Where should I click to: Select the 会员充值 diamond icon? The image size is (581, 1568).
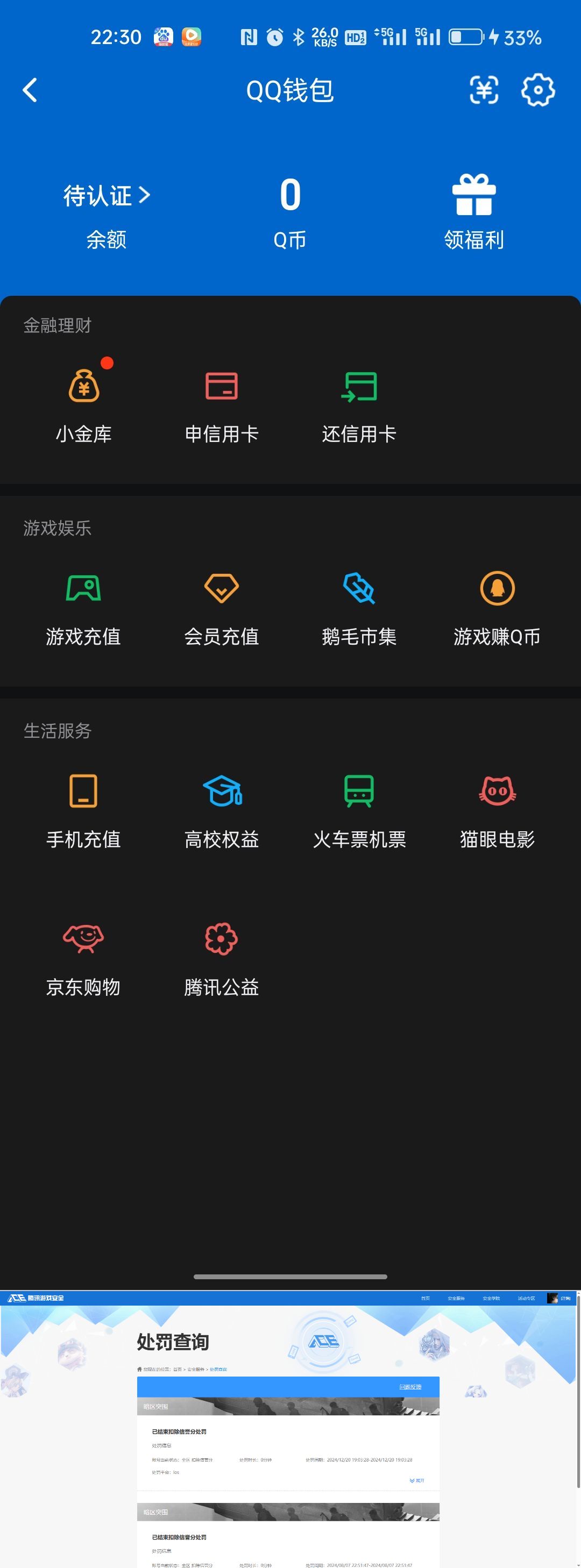[222, 589]
